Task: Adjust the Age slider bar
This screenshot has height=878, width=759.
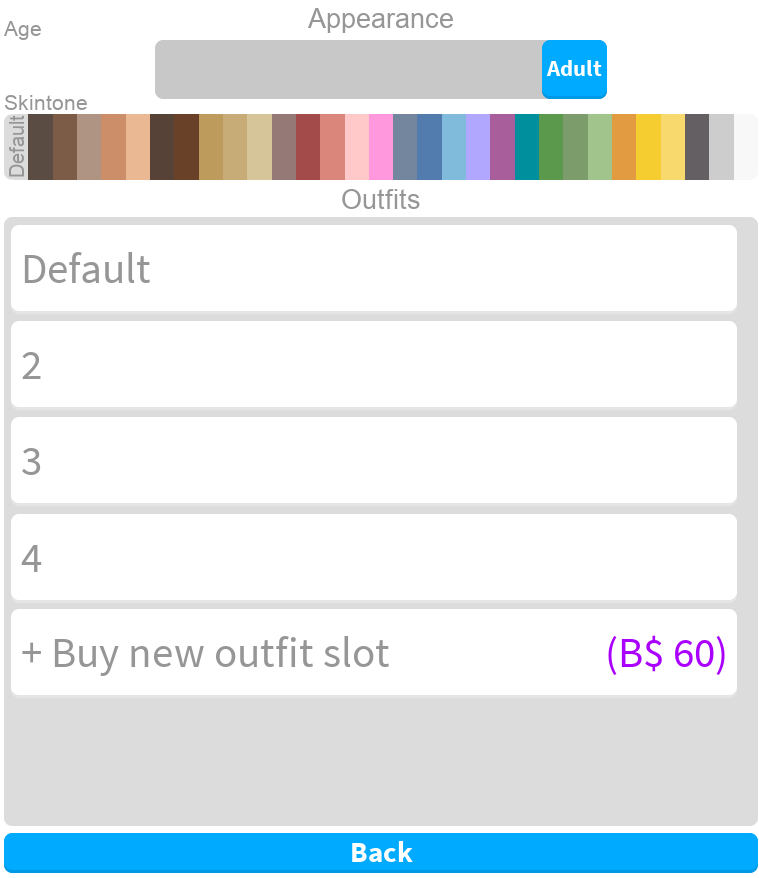Action: click(348, 69)
